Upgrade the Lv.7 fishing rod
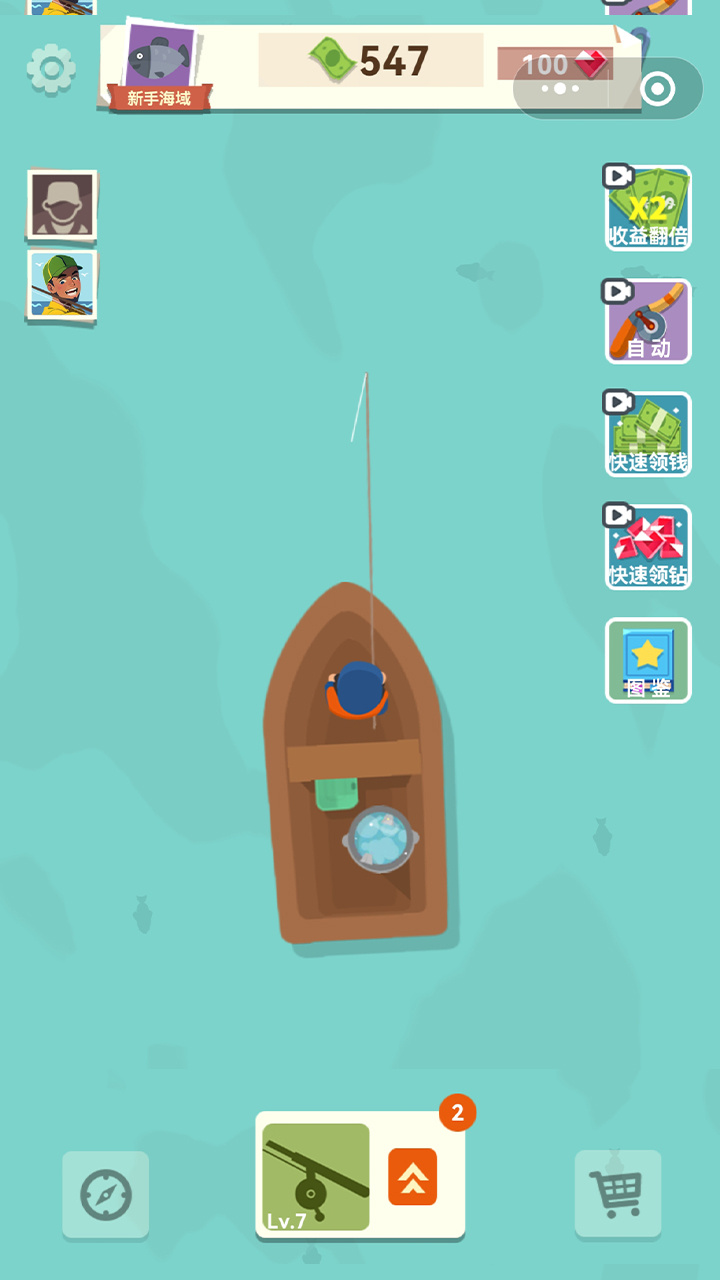The image size is (720, 1280). point(412,1177)
